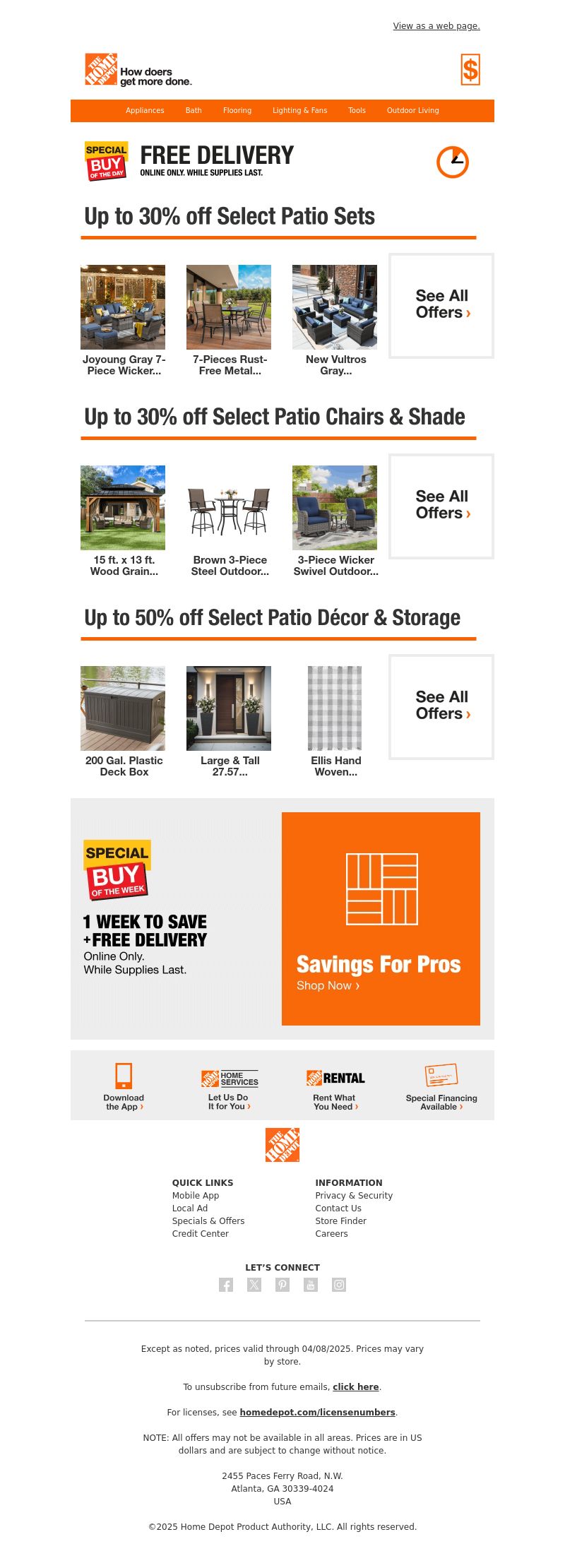Open the Appliances category

(145, 110)
